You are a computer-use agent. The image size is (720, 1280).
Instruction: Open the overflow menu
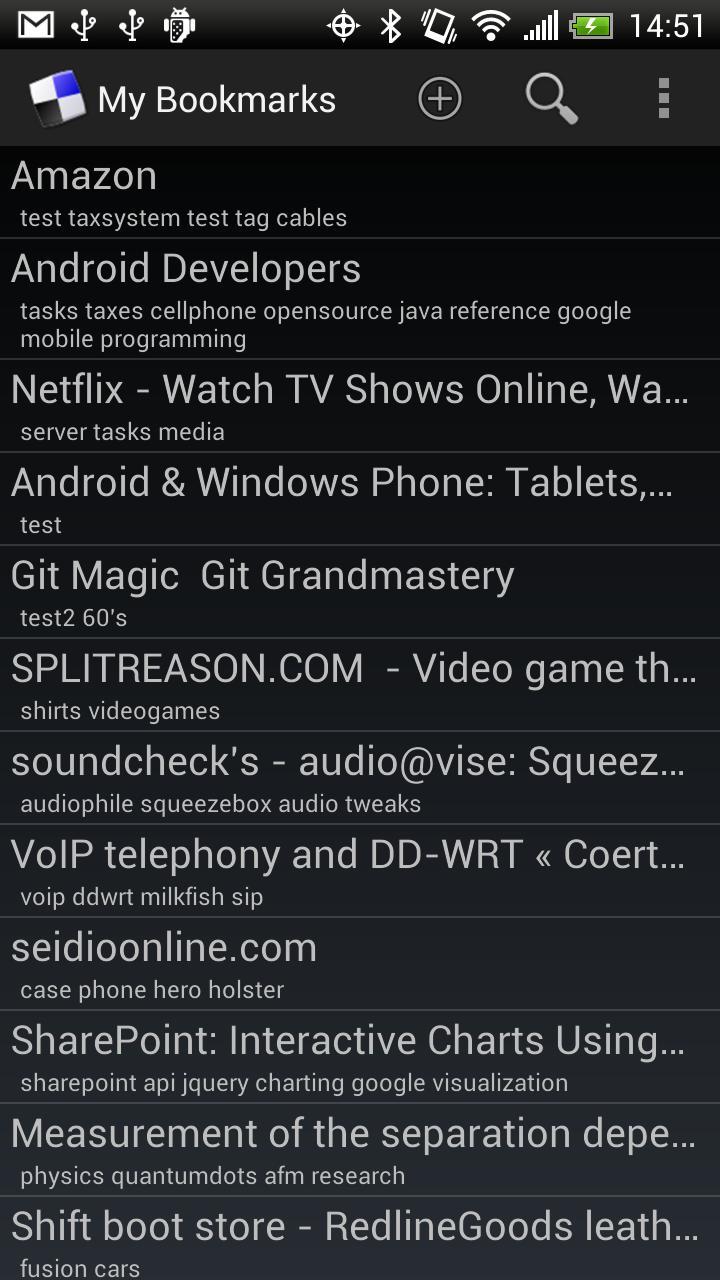(x=662, y=98)
